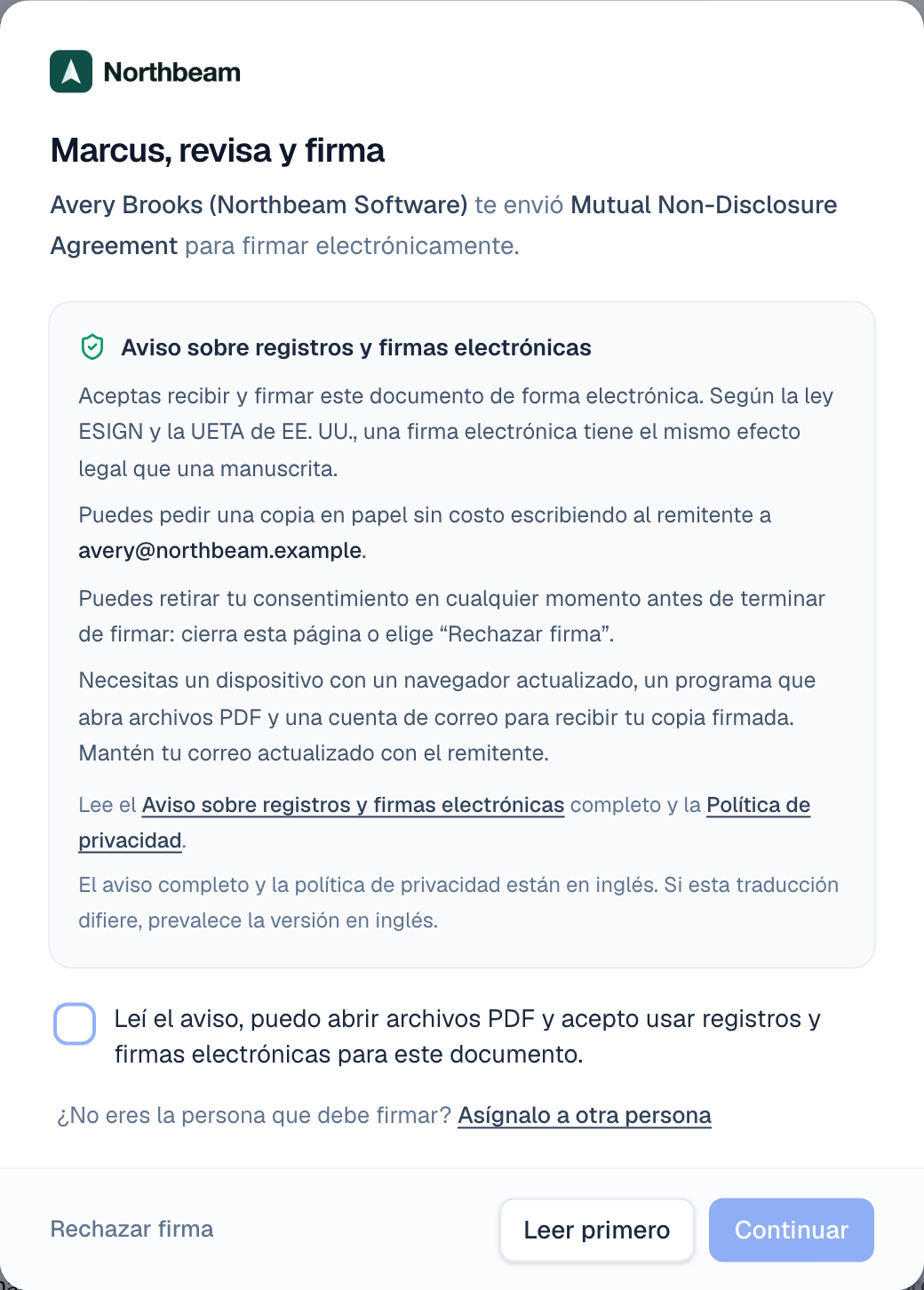Select Rechazar firma

[x=132, y=1229]
